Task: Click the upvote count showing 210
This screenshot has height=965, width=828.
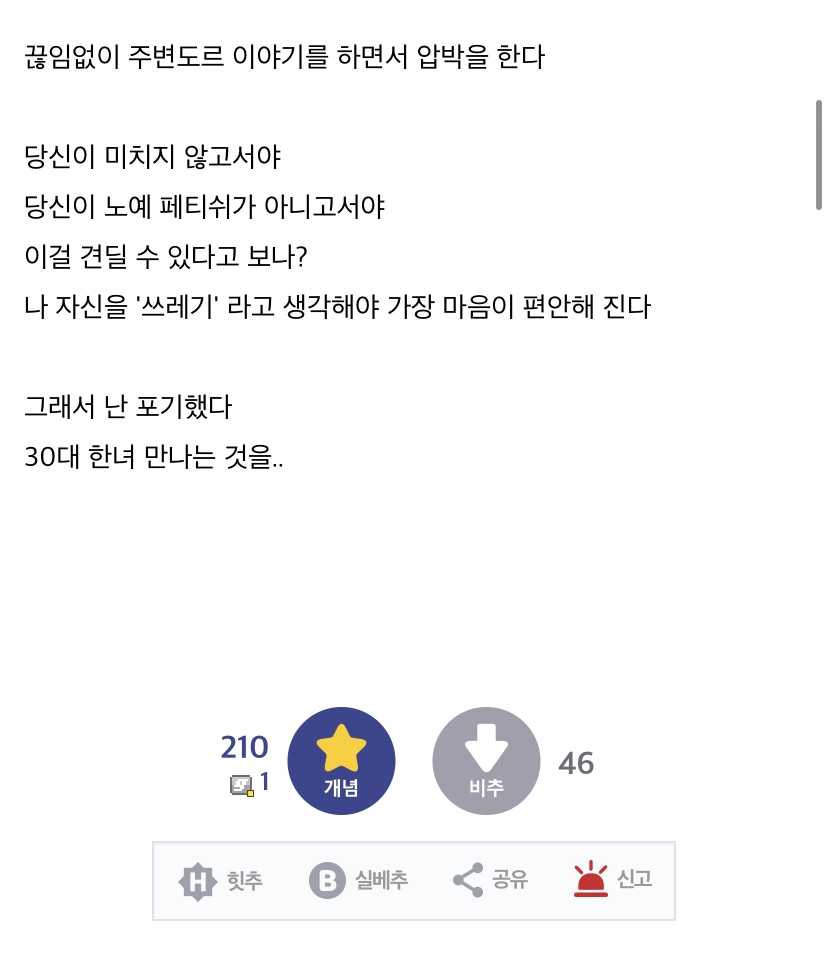Action: point(243,746)
